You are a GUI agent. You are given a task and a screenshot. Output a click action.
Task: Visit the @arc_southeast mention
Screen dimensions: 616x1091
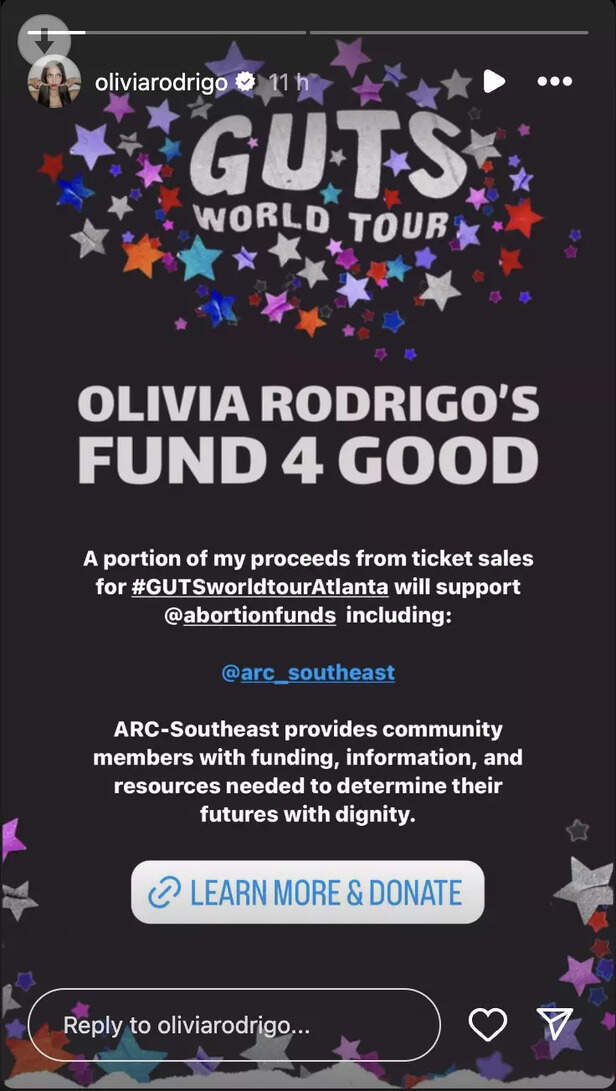pyautogui.click(x=308, y=673)
